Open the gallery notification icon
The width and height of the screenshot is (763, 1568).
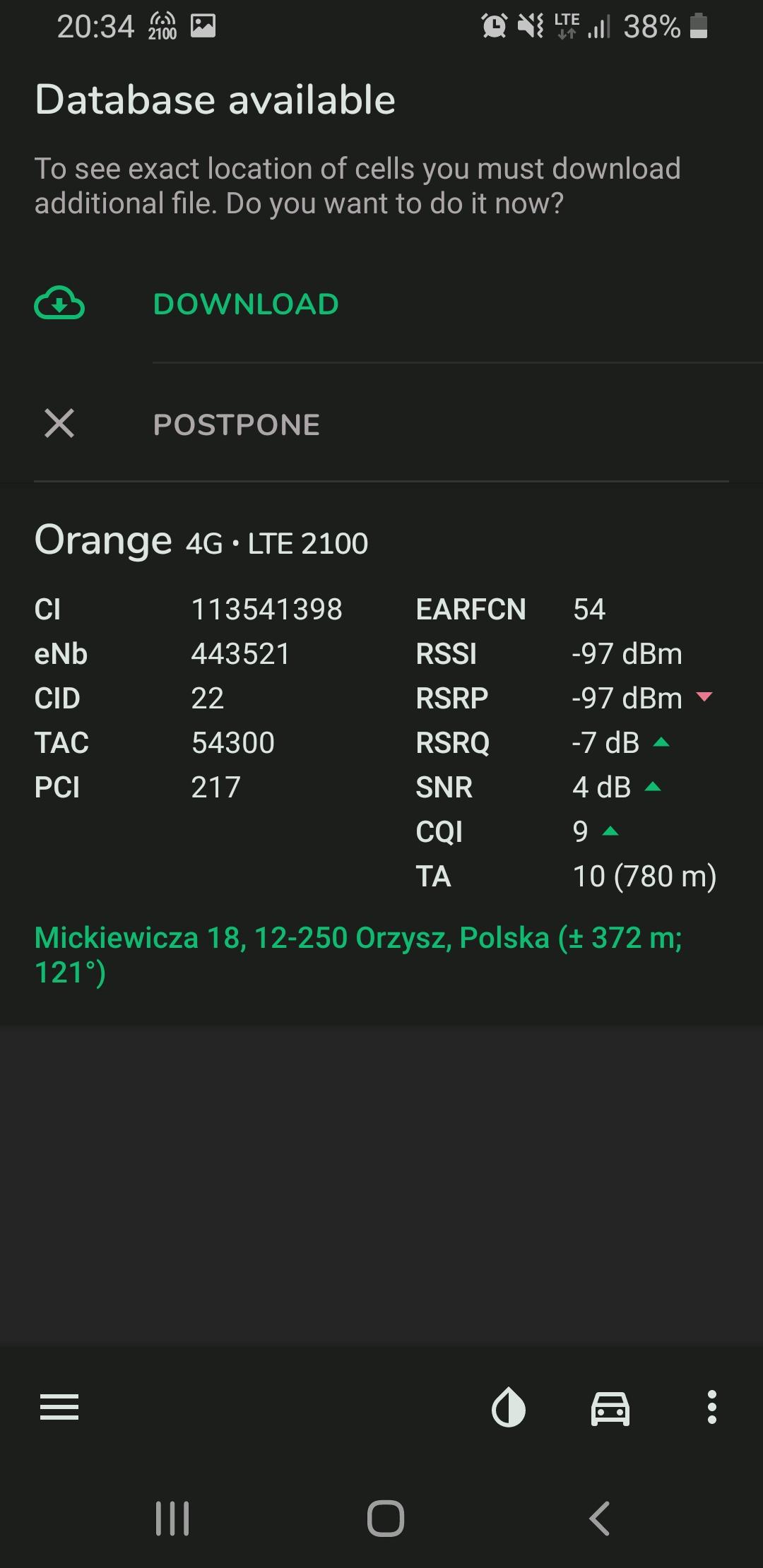[203, 25]
